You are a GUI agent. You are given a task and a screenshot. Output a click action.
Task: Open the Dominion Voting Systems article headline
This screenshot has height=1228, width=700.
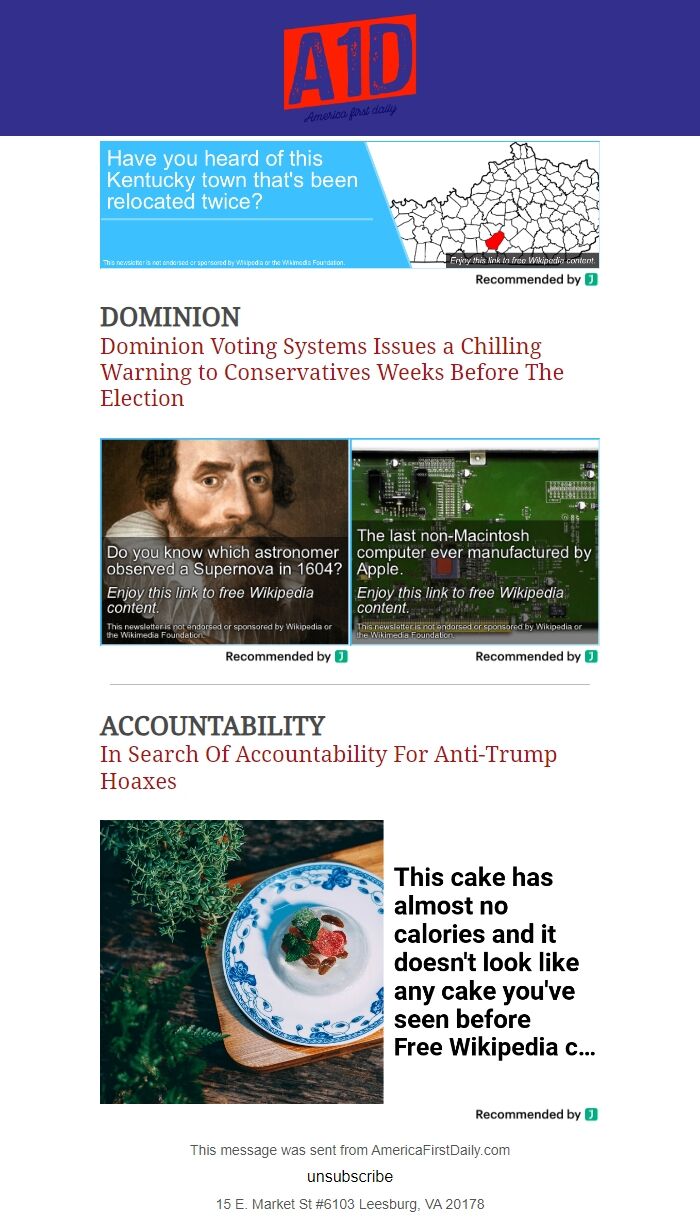click(x=332, y=372)
